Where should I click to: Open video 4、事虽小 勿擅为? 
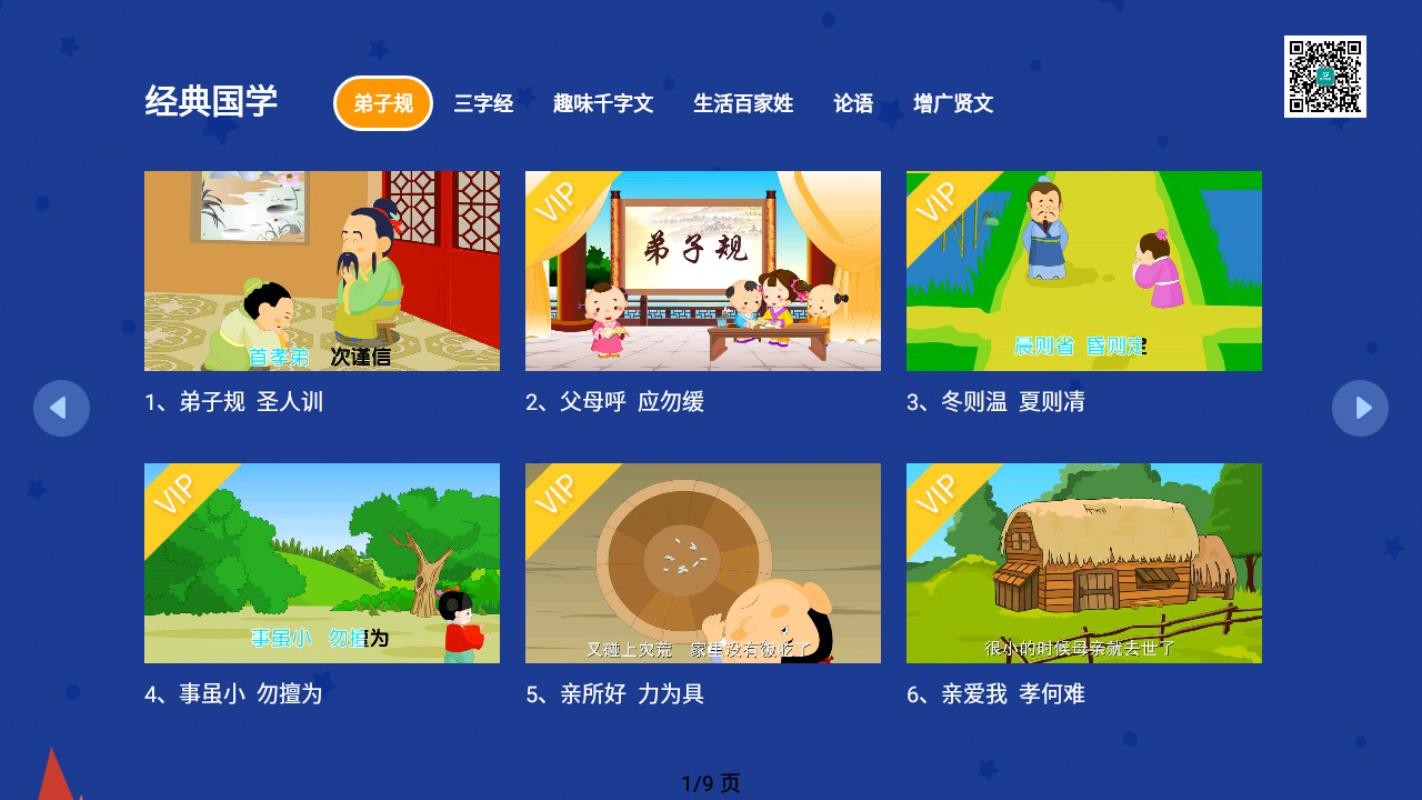(x=322, y=563)
